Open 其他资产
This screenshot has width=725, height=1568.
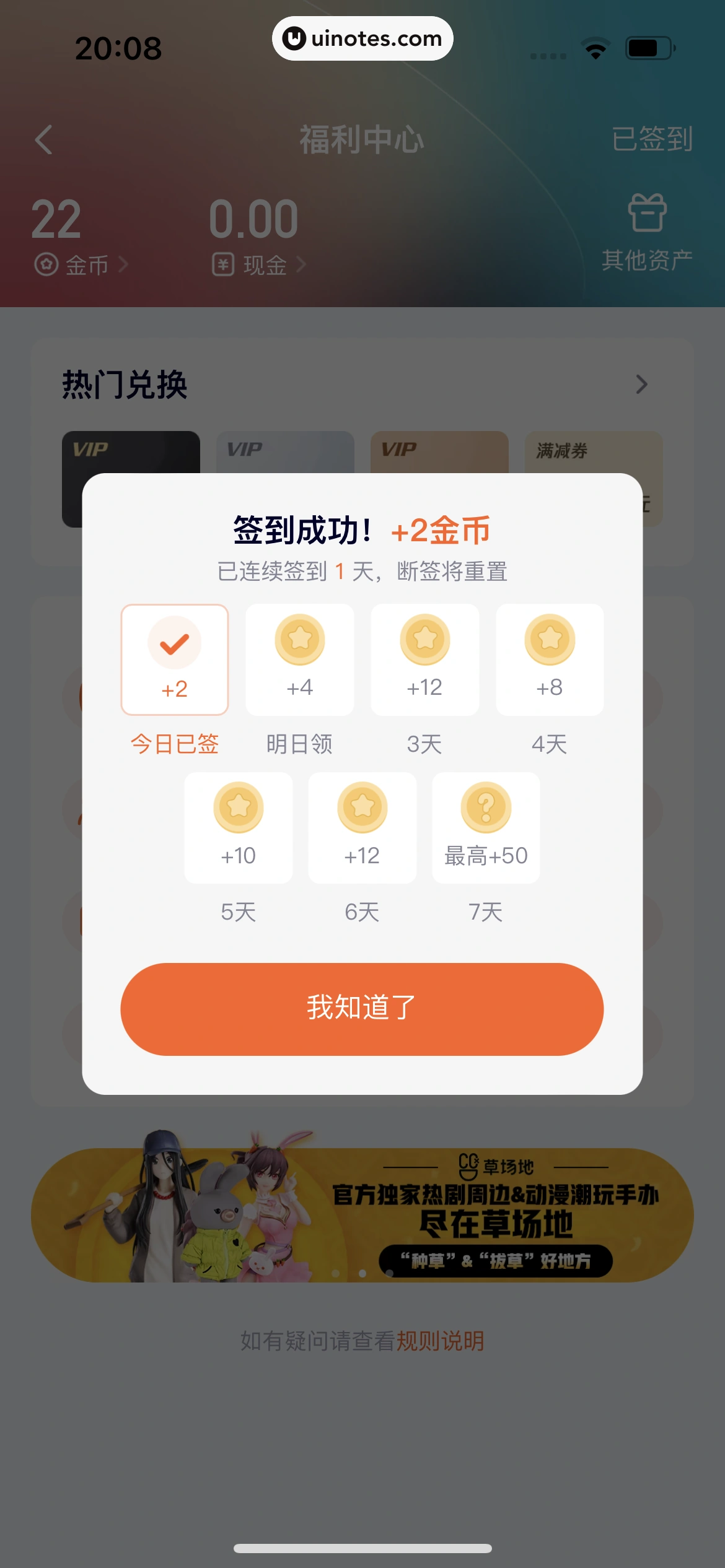tap(647, 233)
